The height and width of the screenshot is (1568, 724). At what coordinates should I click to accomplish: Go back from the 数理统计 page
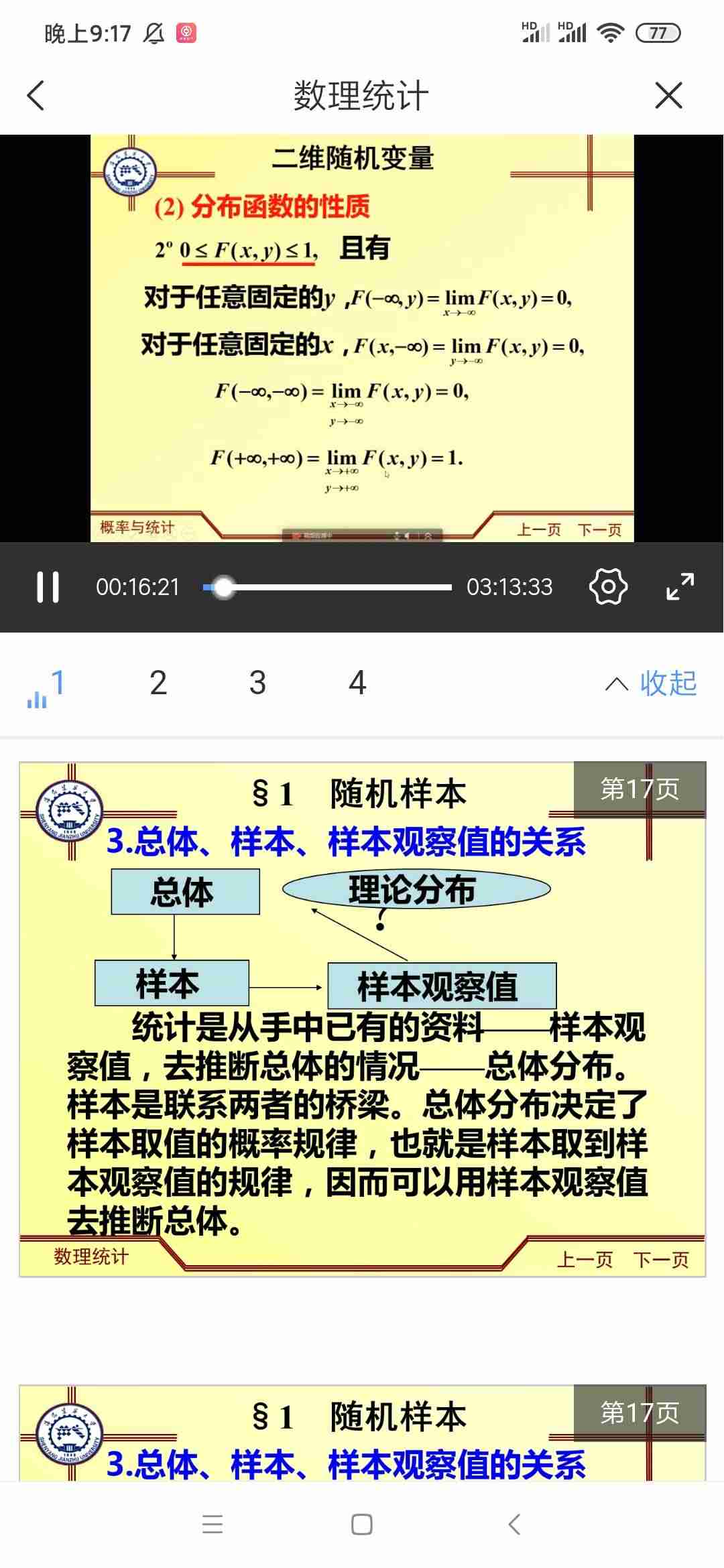click(x=36, y=95)
